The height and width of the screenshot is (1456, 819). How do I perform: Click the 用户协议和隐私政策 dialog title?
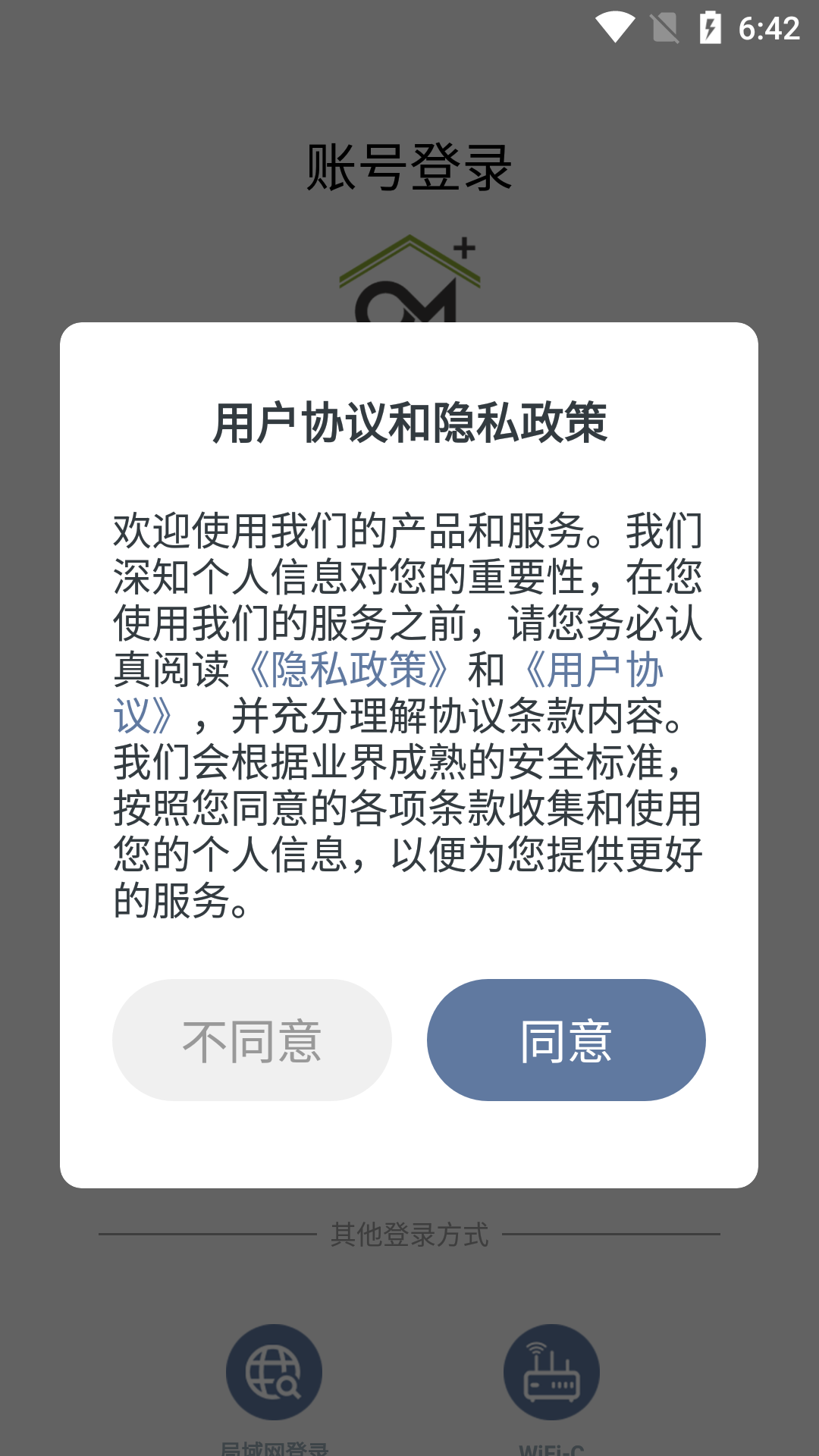[x=409, y=422]
